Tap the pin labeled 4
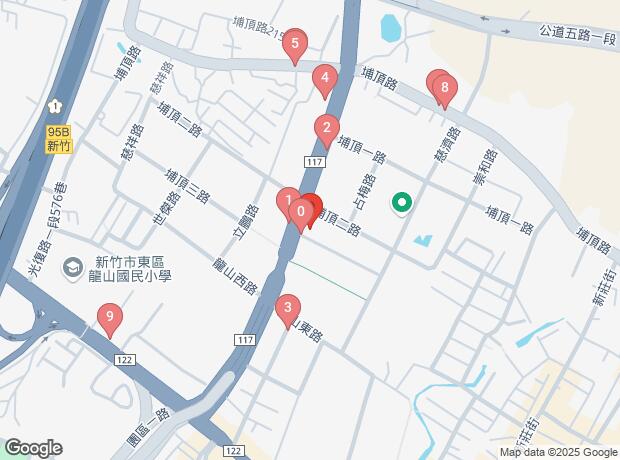This screenshot has height=460, width=620. tap(324, 78)
